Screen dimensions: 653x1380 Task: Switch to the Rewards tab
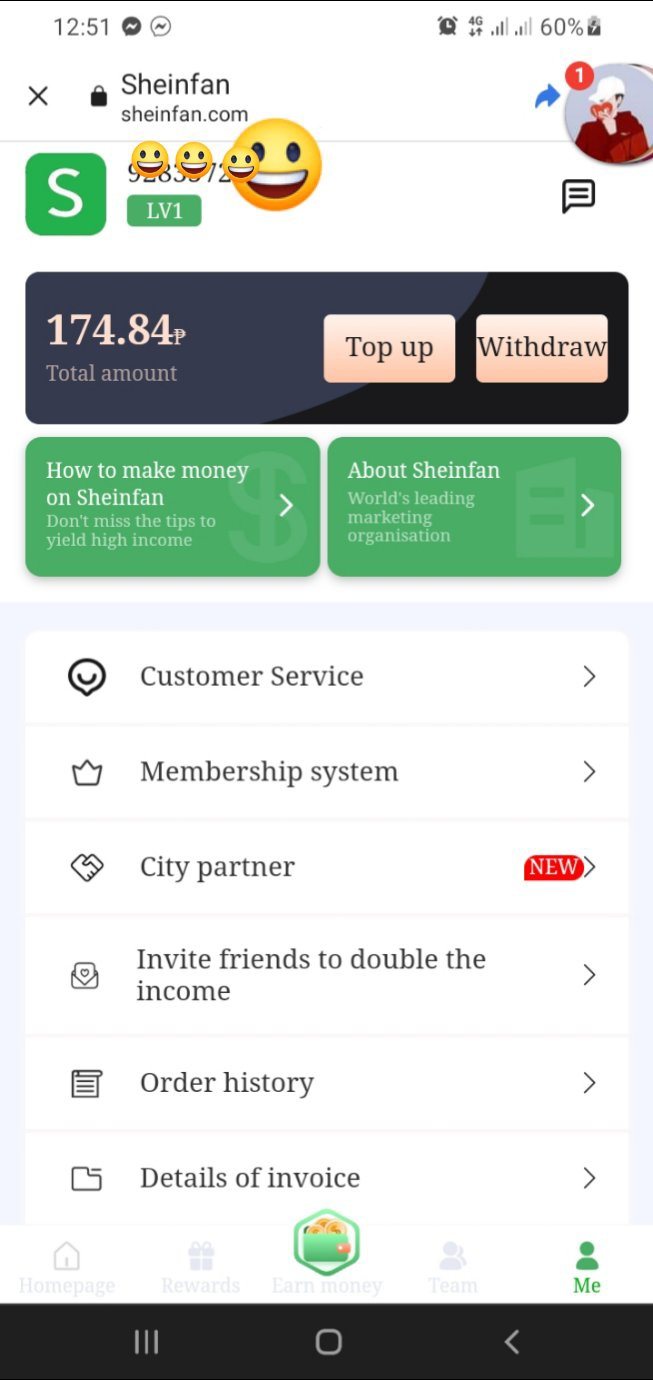[201, 1268]
